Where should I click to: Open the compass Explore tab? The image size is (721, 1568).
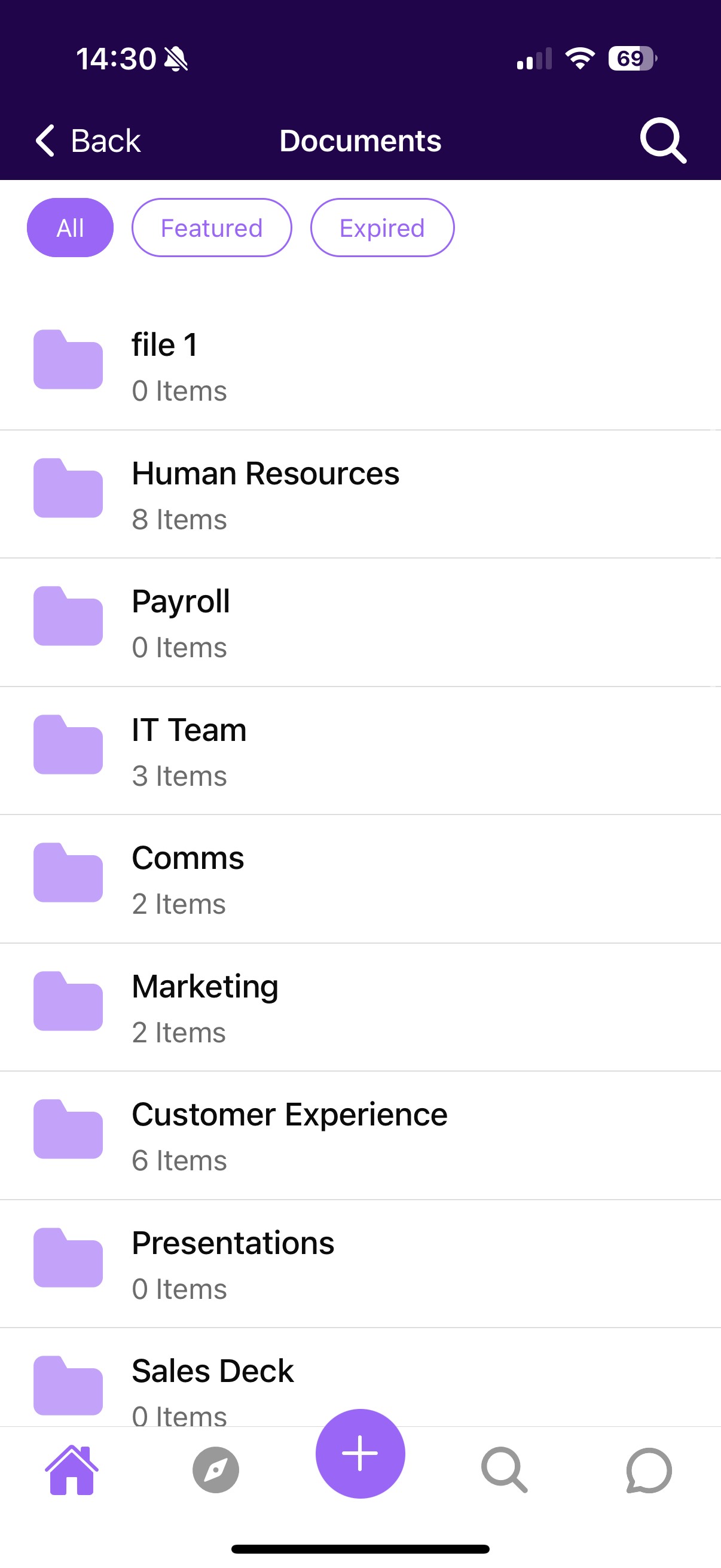[215, 1471]
